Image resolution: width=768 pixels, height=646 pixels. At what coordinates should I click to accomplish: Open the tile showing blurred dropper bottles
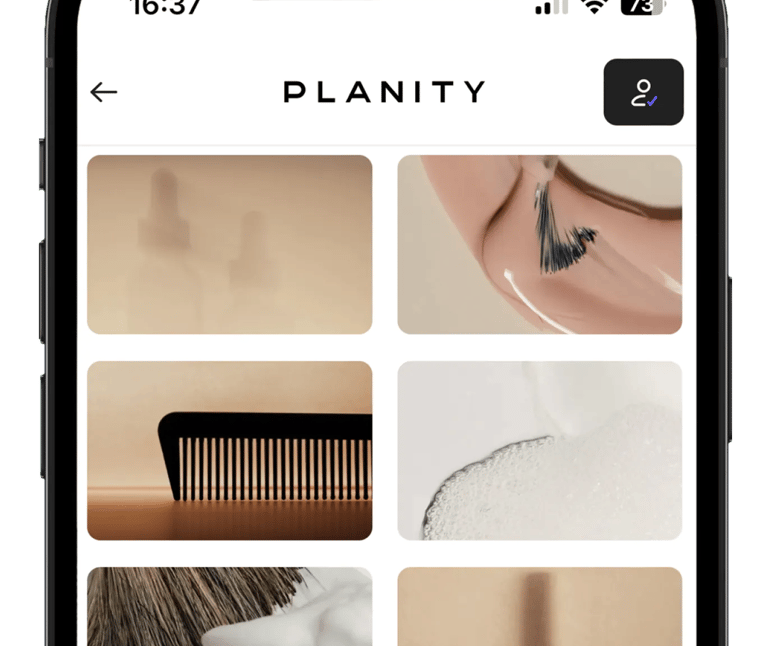pos(230,244)
